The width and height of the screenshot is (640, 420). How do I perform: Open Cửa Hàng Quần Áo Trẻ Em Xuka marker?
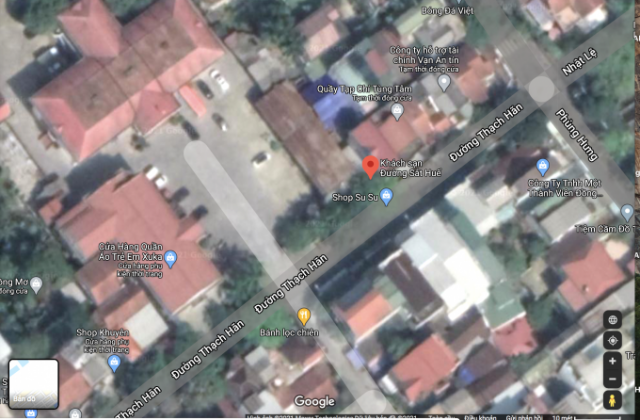170,260
